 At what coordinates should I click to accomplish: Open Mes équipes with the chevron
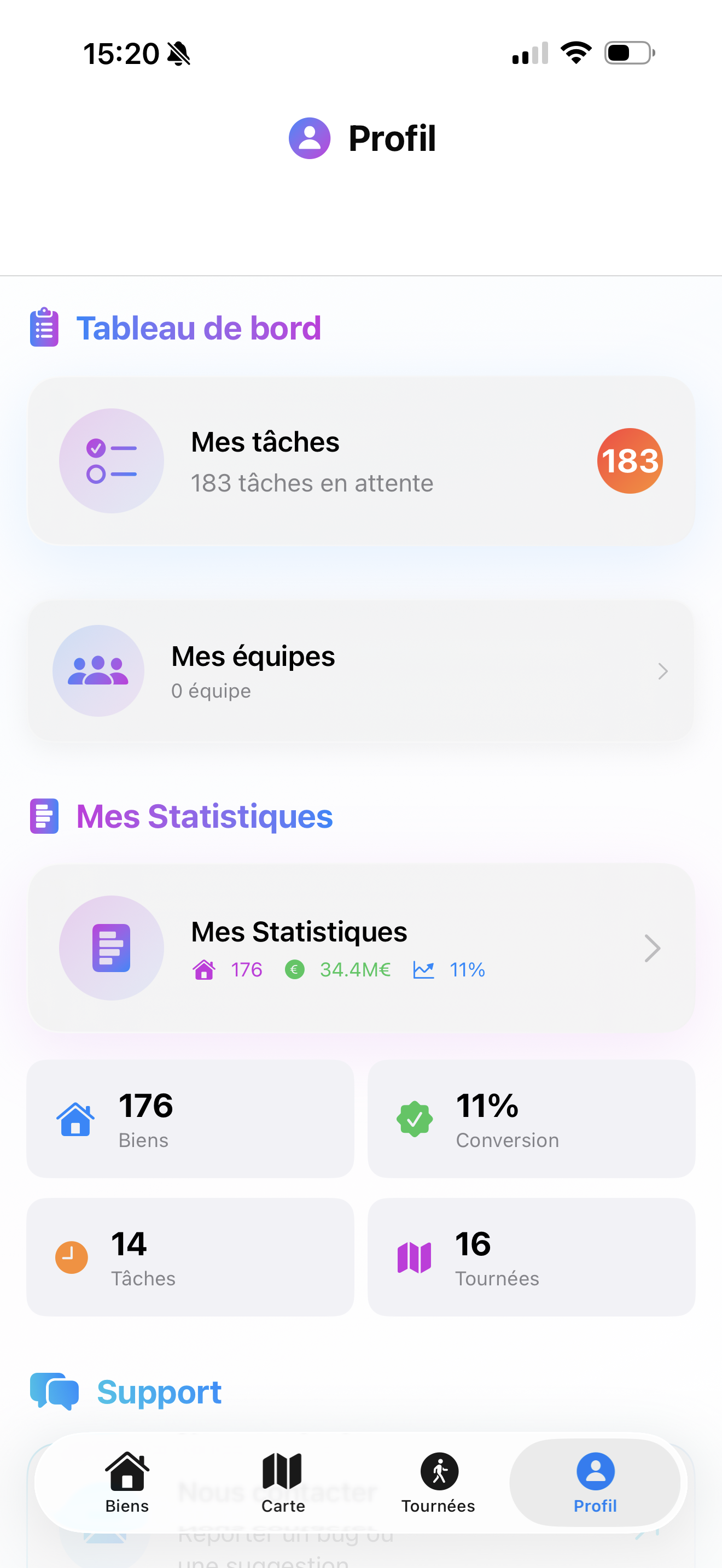[x=662, y=671]
